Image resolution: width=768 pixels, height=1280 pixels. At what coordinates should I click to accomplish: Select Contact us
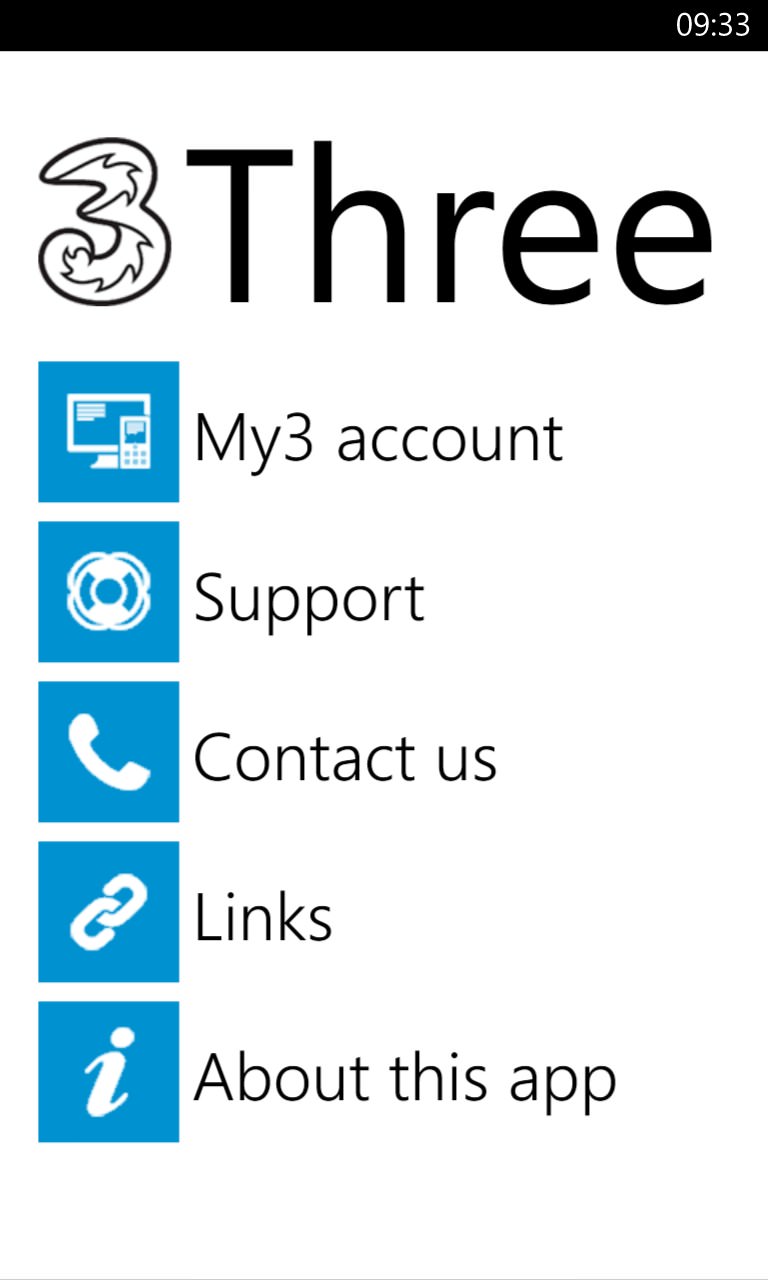(x=268, y=752)
